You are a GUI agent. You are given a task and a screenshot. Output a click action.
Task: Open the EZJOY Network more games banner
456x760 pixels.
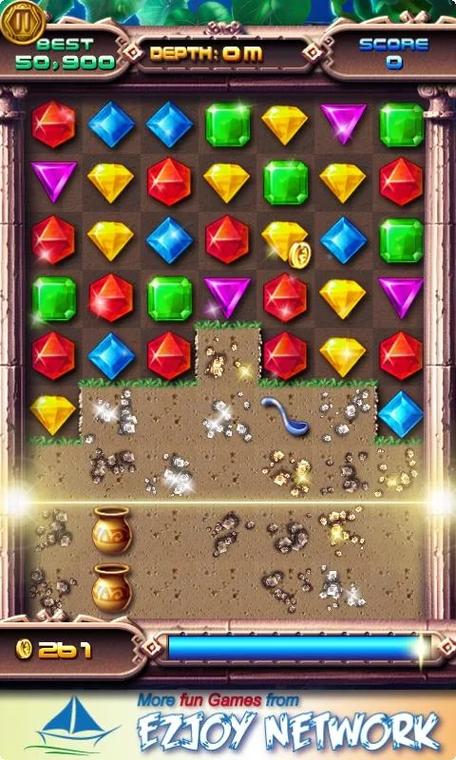[x=228, y=725]
